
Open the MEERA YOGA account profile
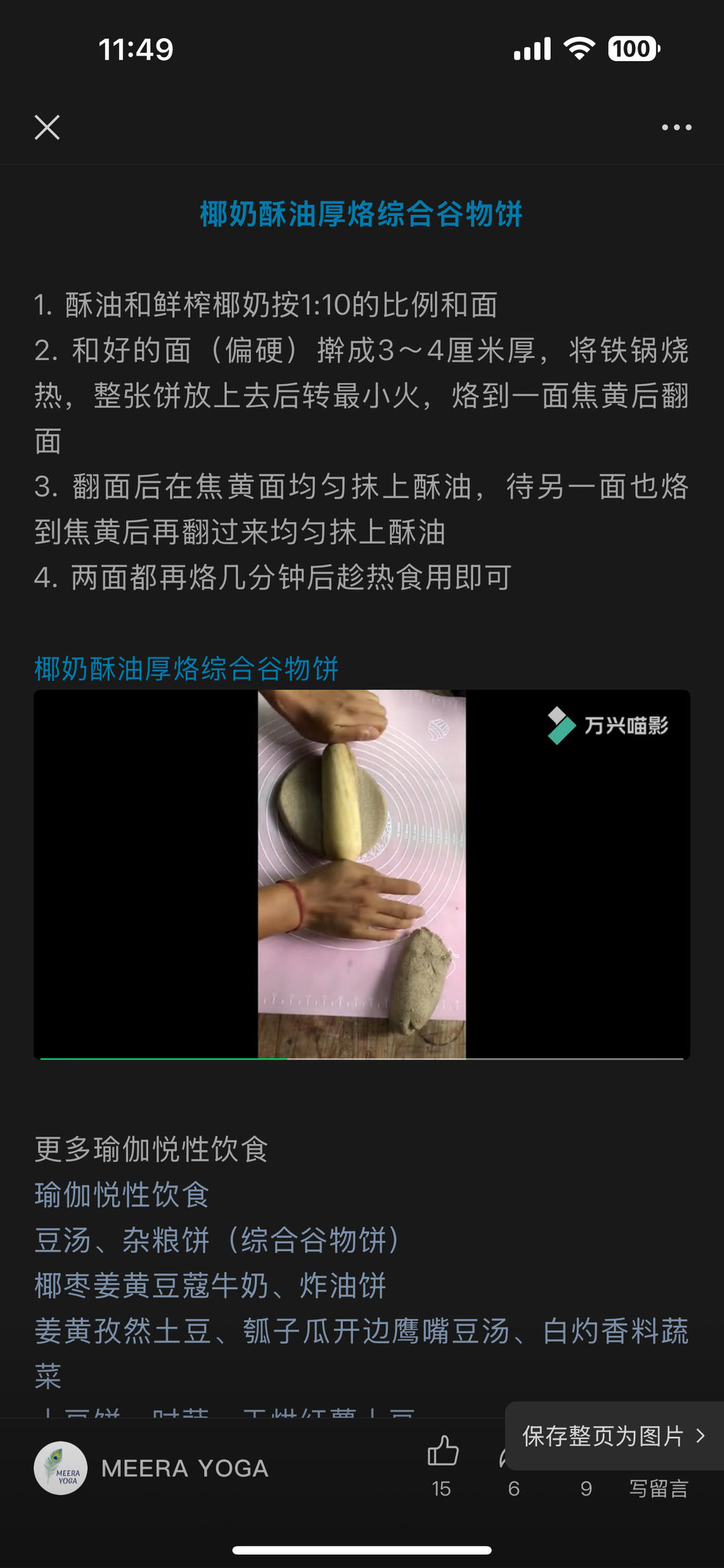pos(152,1468)
